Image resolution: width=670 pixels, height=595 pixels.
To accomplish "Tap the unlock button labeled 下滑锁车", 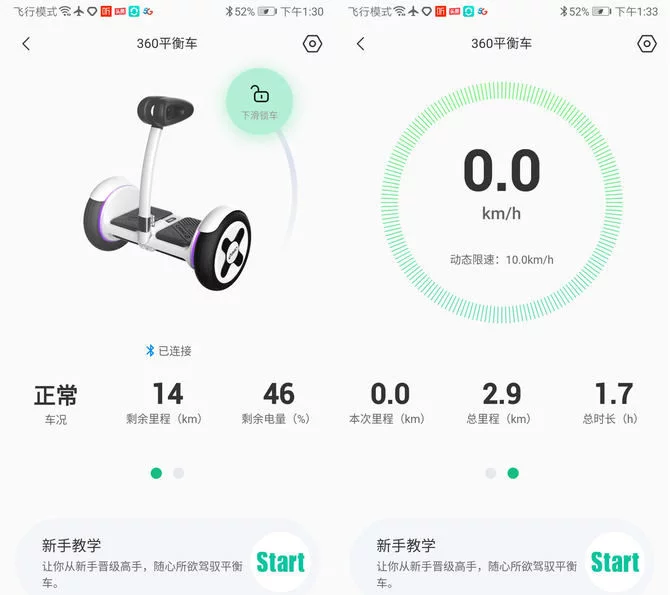I will pyautogui.click(x=259, y=101).
